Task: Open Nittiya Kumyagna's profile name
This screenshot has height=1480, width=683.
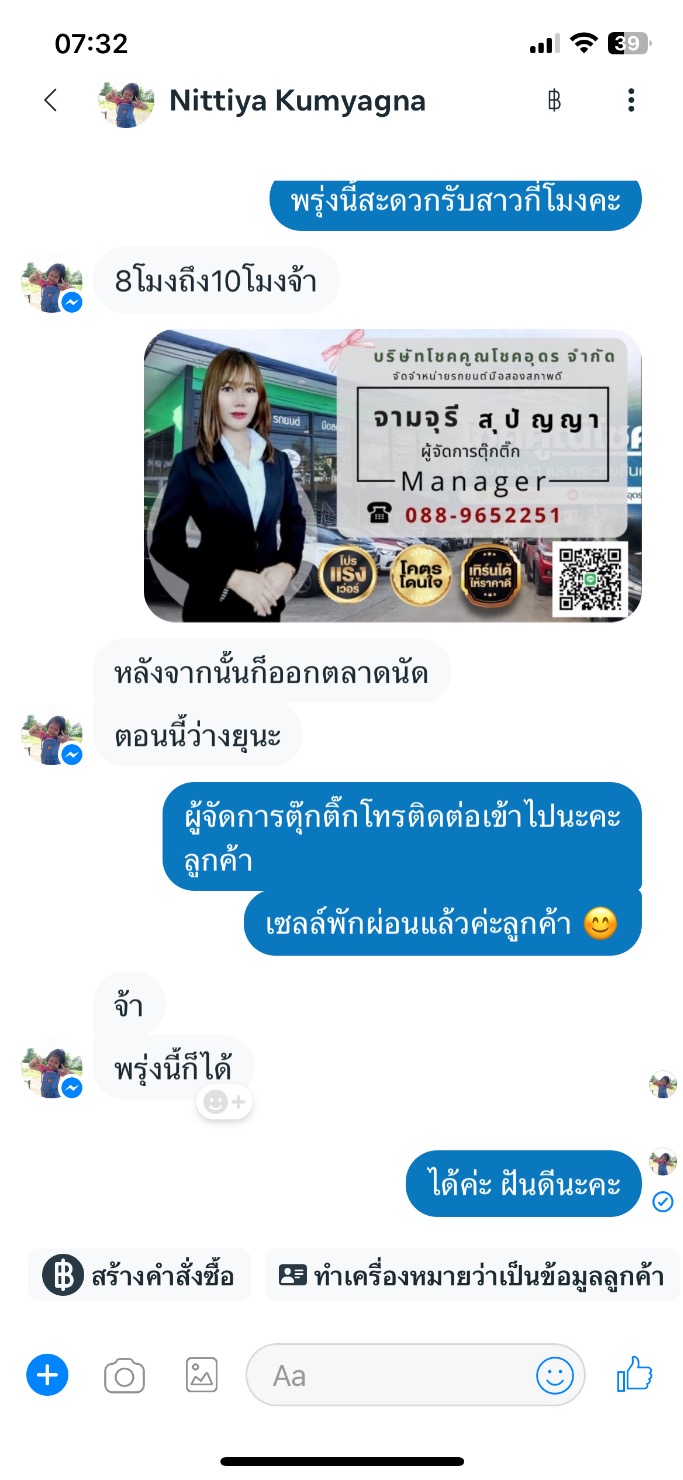Action: click(x=297, y=100)
